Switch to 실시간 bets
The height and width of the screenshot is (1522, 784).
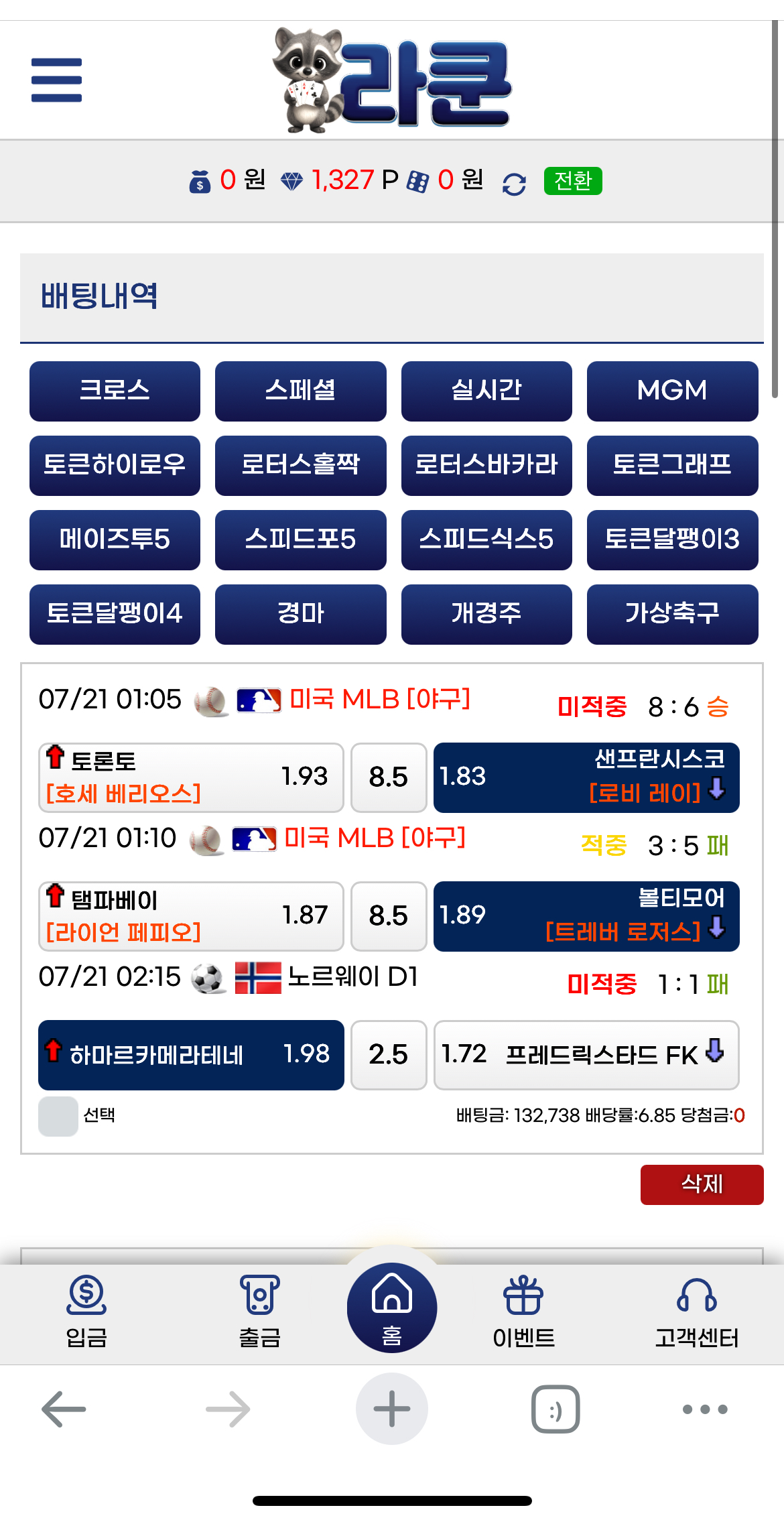(x=486, y=391)
